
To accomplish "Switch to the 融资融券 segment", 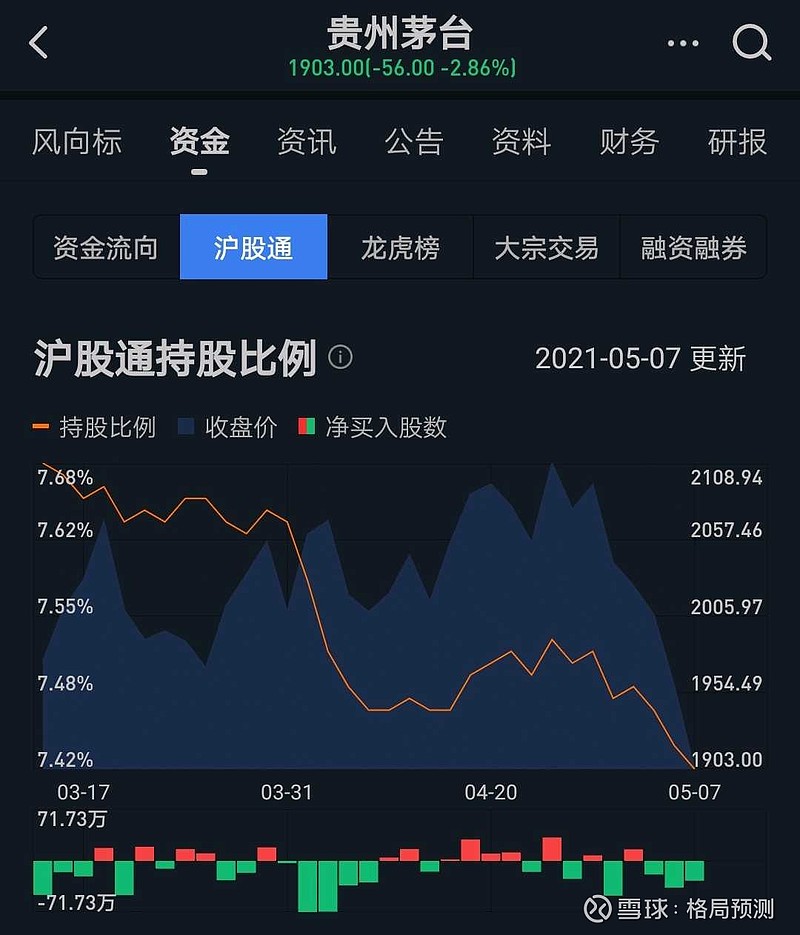I will click(x=693, y=247).
